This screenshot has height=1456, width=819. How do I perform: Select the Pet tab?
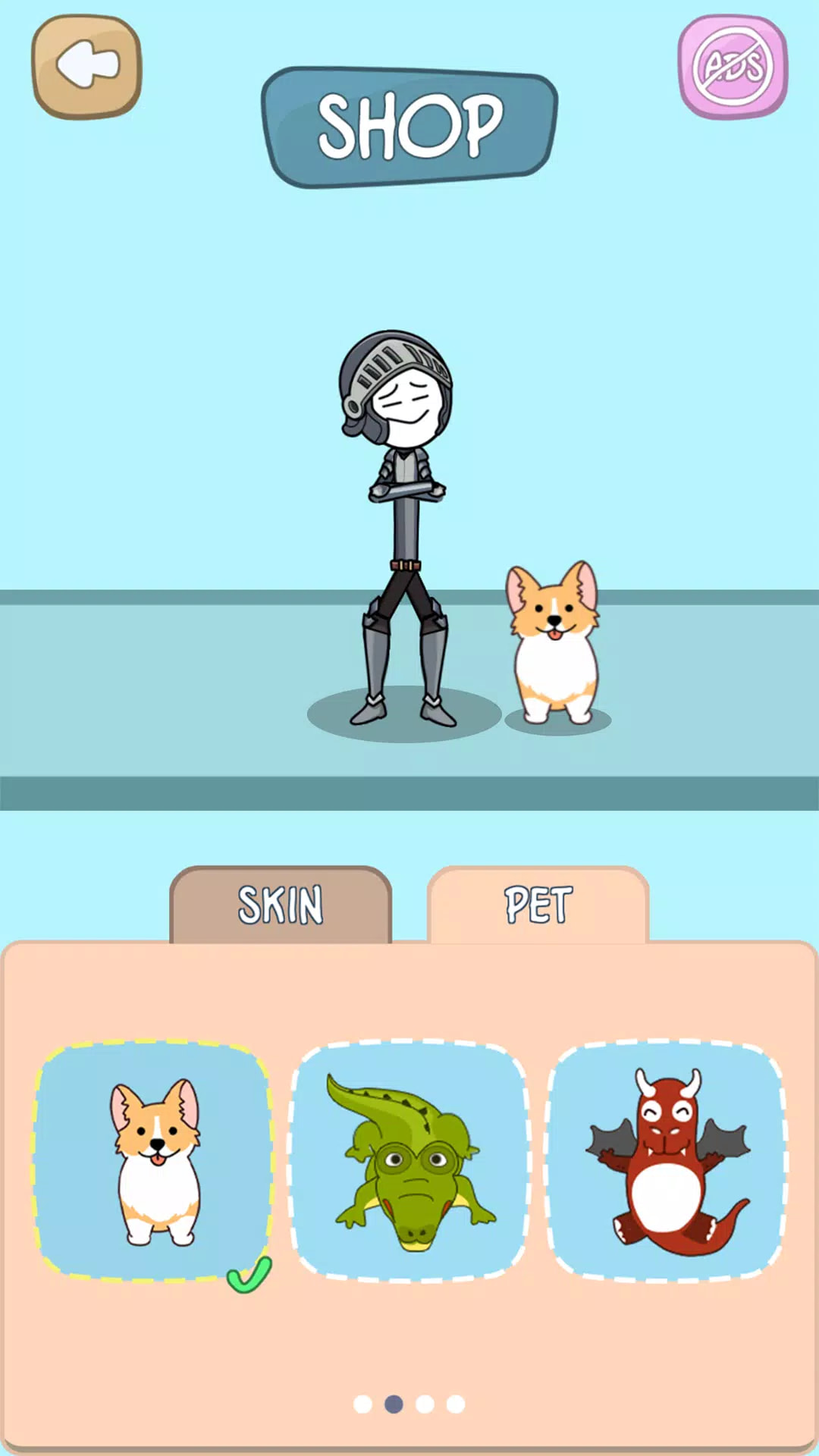538,905
